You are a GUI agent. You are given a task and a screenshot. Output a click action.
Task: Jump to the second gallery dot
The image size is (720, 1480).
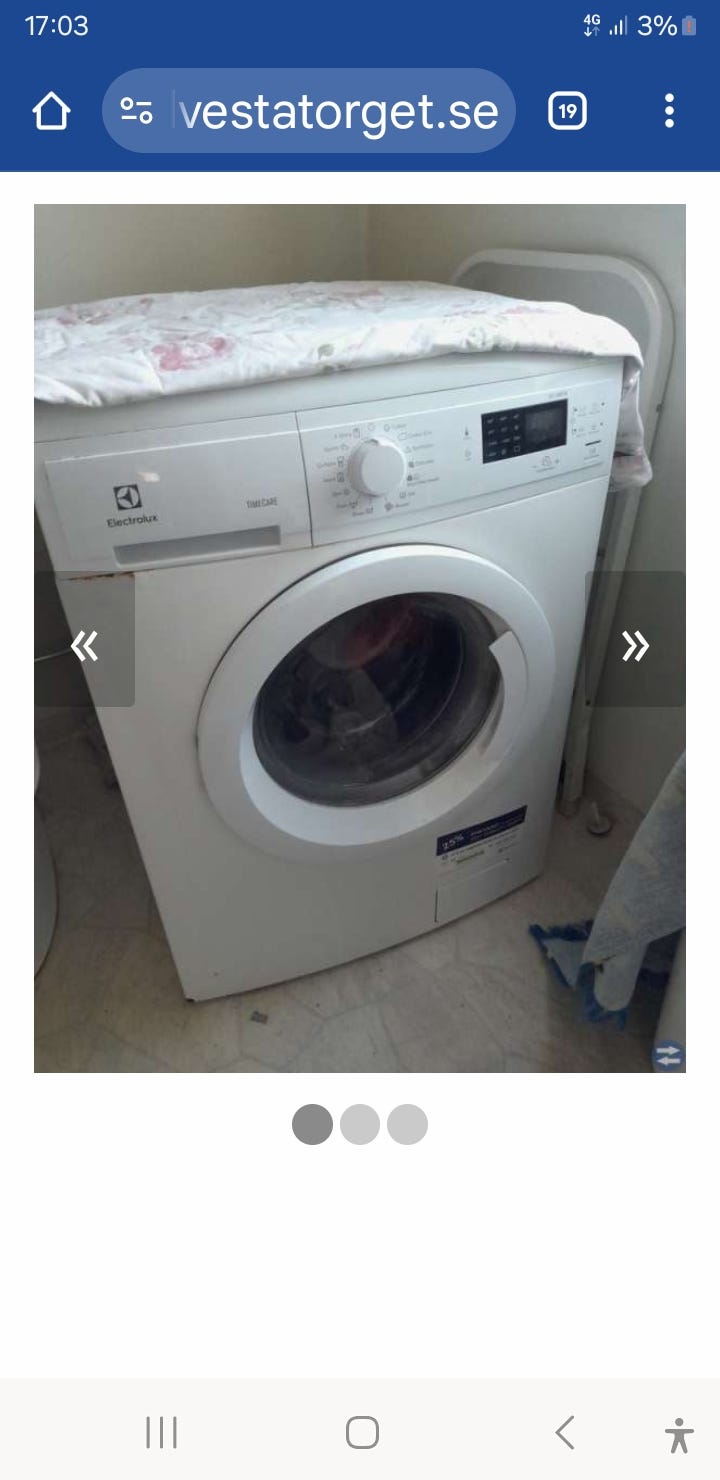click(x=360, y=1124)
